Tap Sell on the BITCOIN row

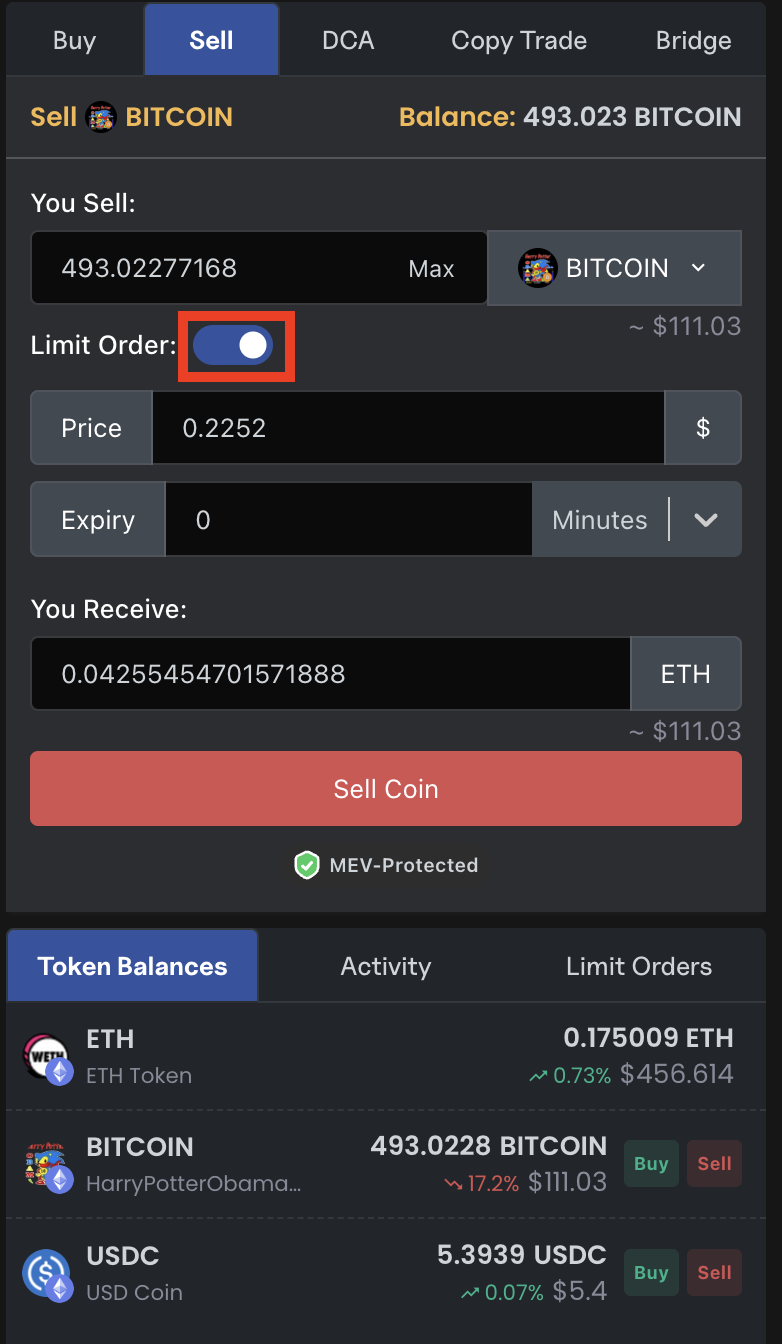714,1163
